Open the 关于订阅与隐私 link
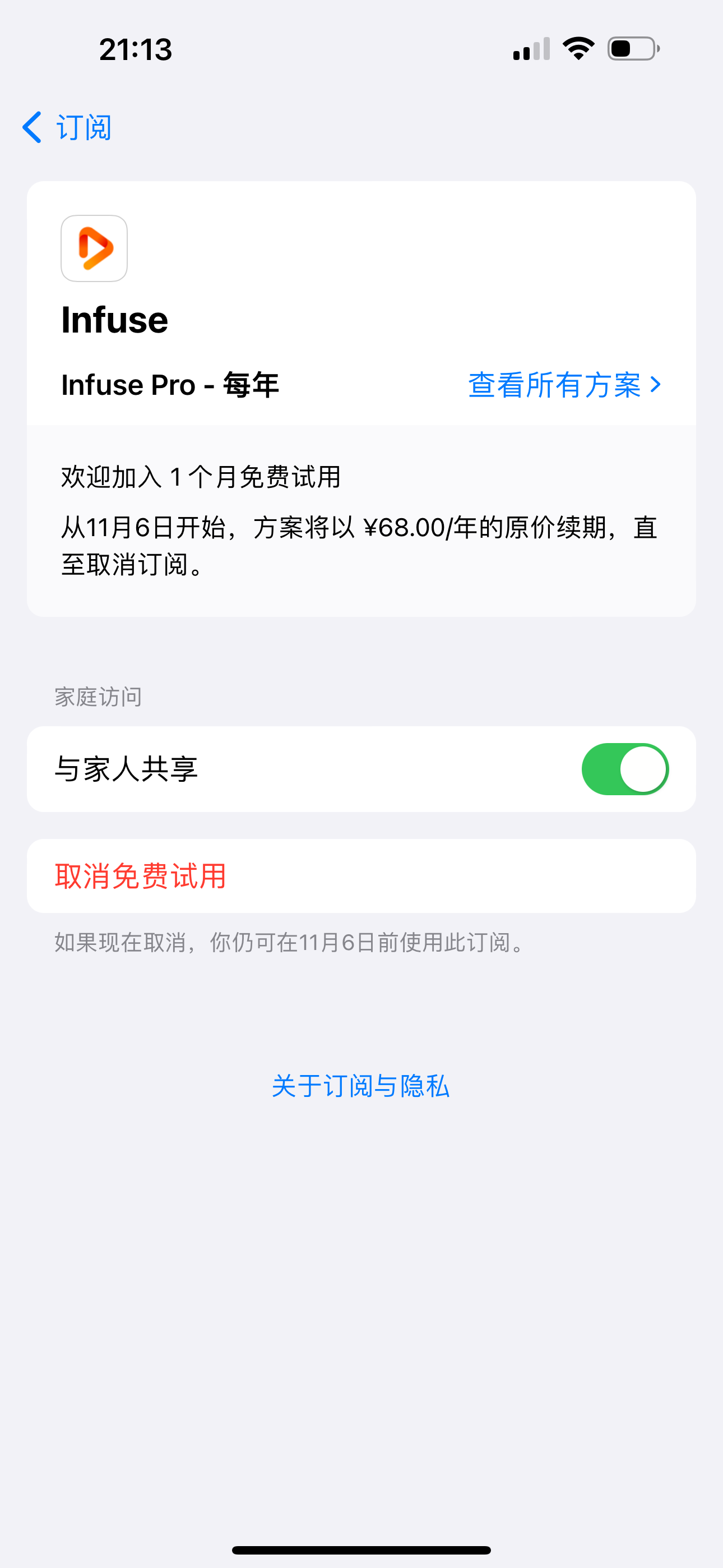This screenshot has width=723, height=1568. (360, 1086)
